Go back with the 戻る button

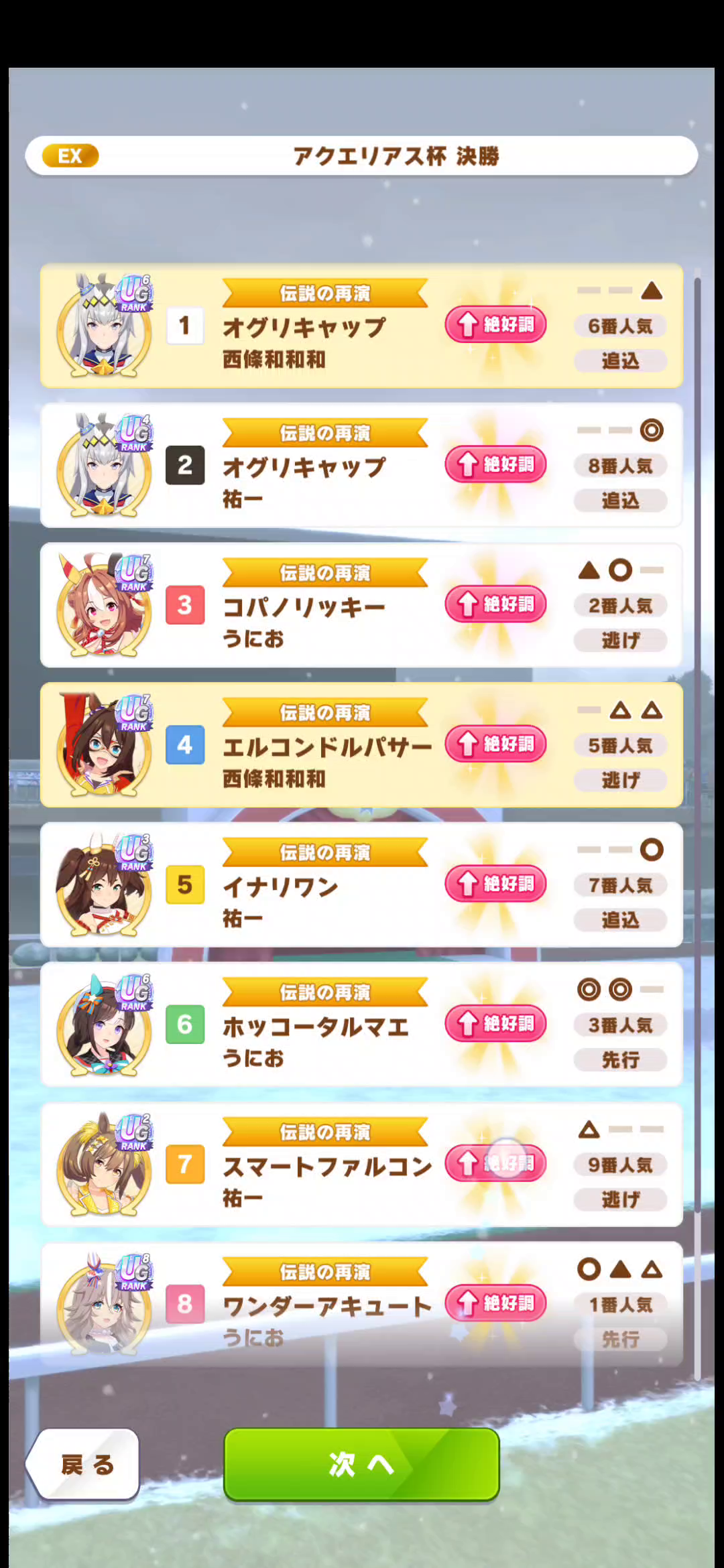point(84,1464)
